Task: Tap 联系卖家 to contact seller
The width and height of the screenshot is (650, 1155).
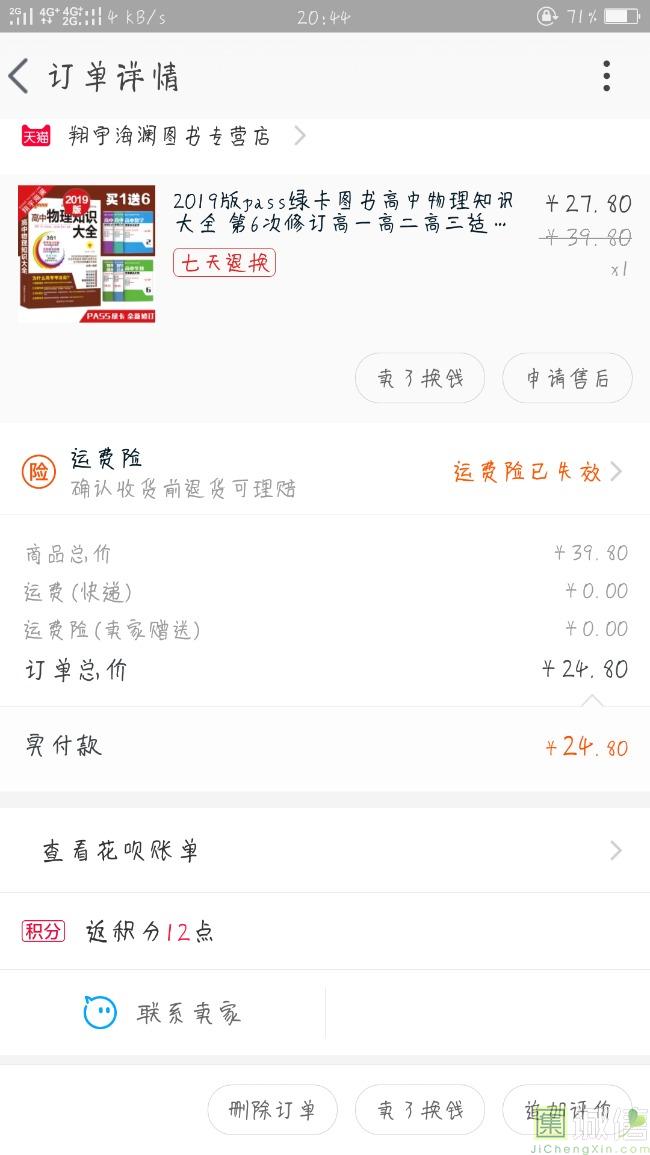Action: tap(163, 1013)
